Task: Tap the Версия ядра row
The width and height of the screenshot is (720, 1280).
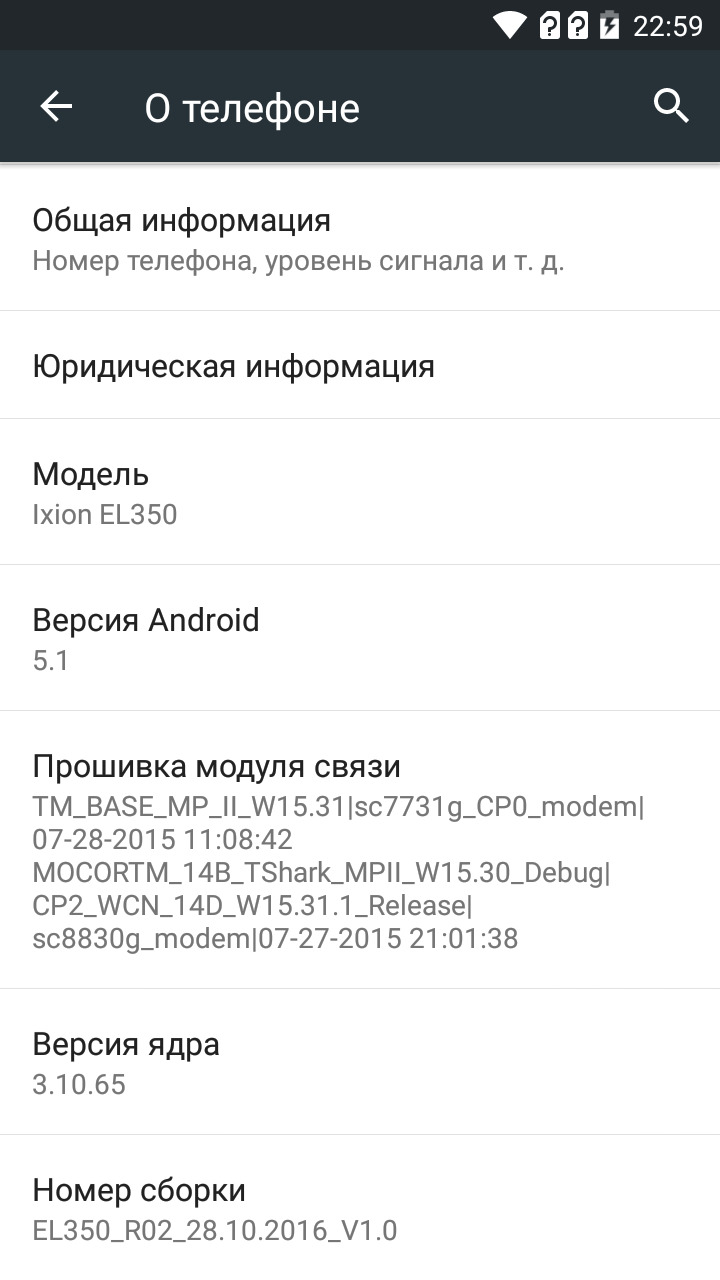Action: point(360,1063)
